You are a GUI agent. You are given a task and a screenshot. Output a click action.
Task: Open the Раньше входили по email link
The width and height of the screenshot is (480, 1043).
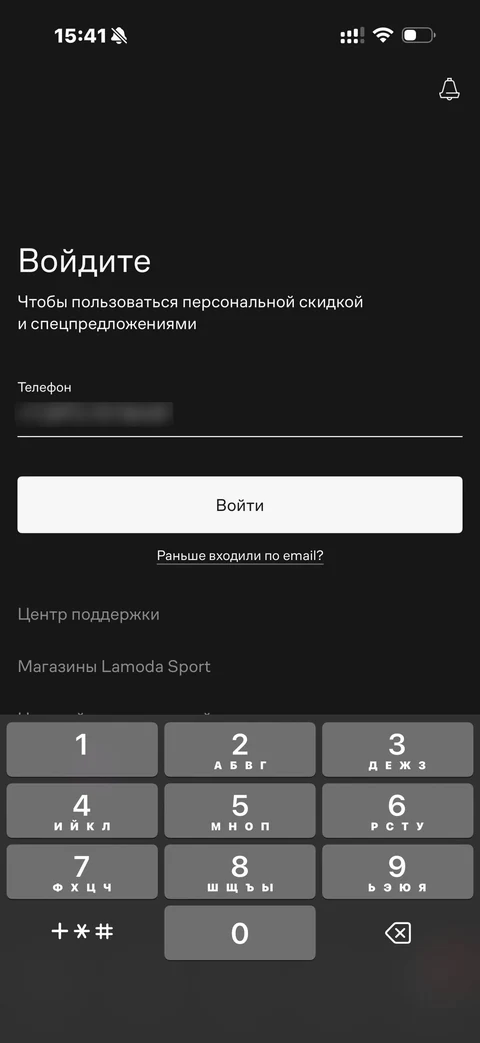[240, 555]
